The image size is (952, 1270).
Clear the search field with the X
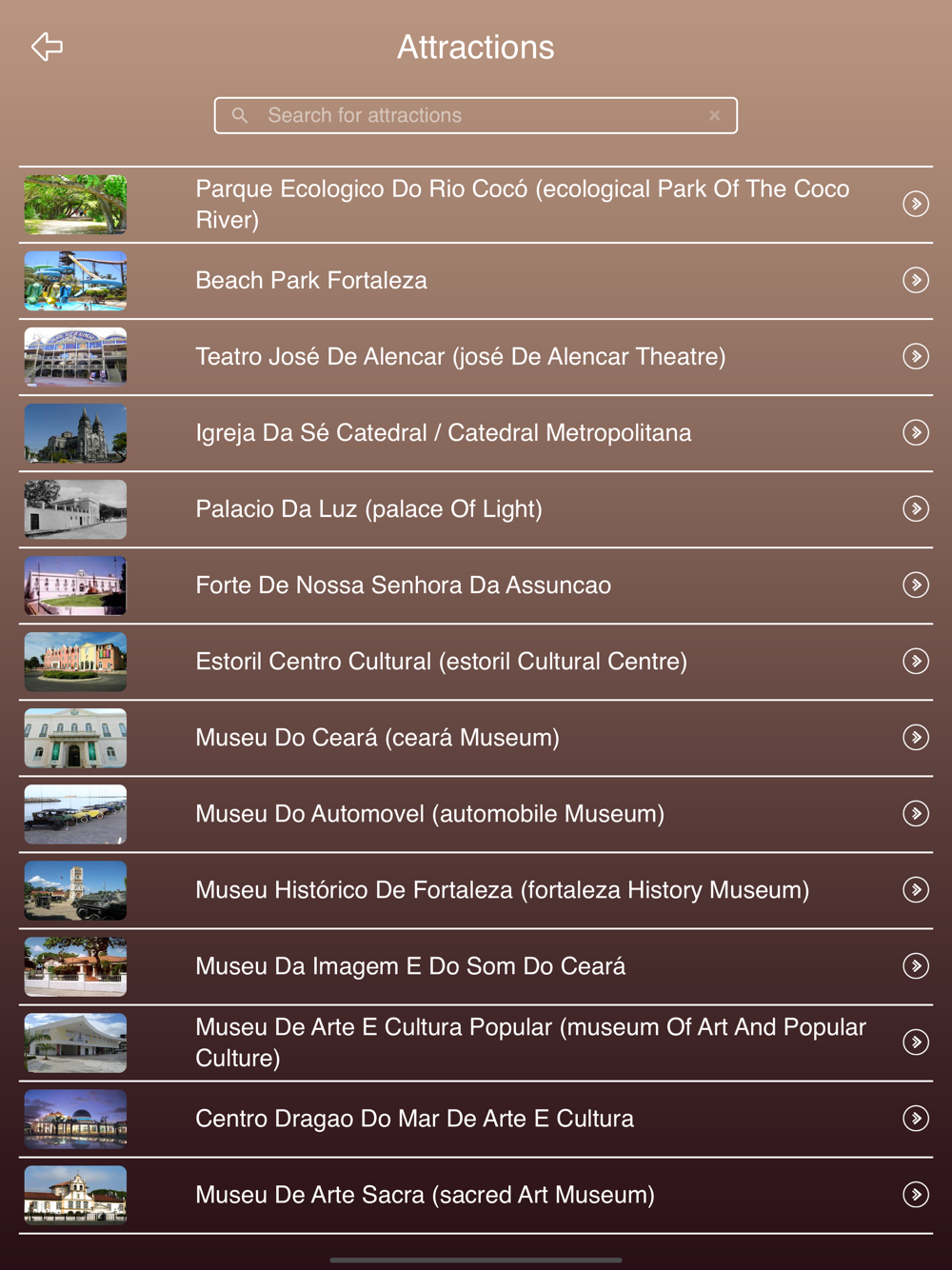click(714, 115)
